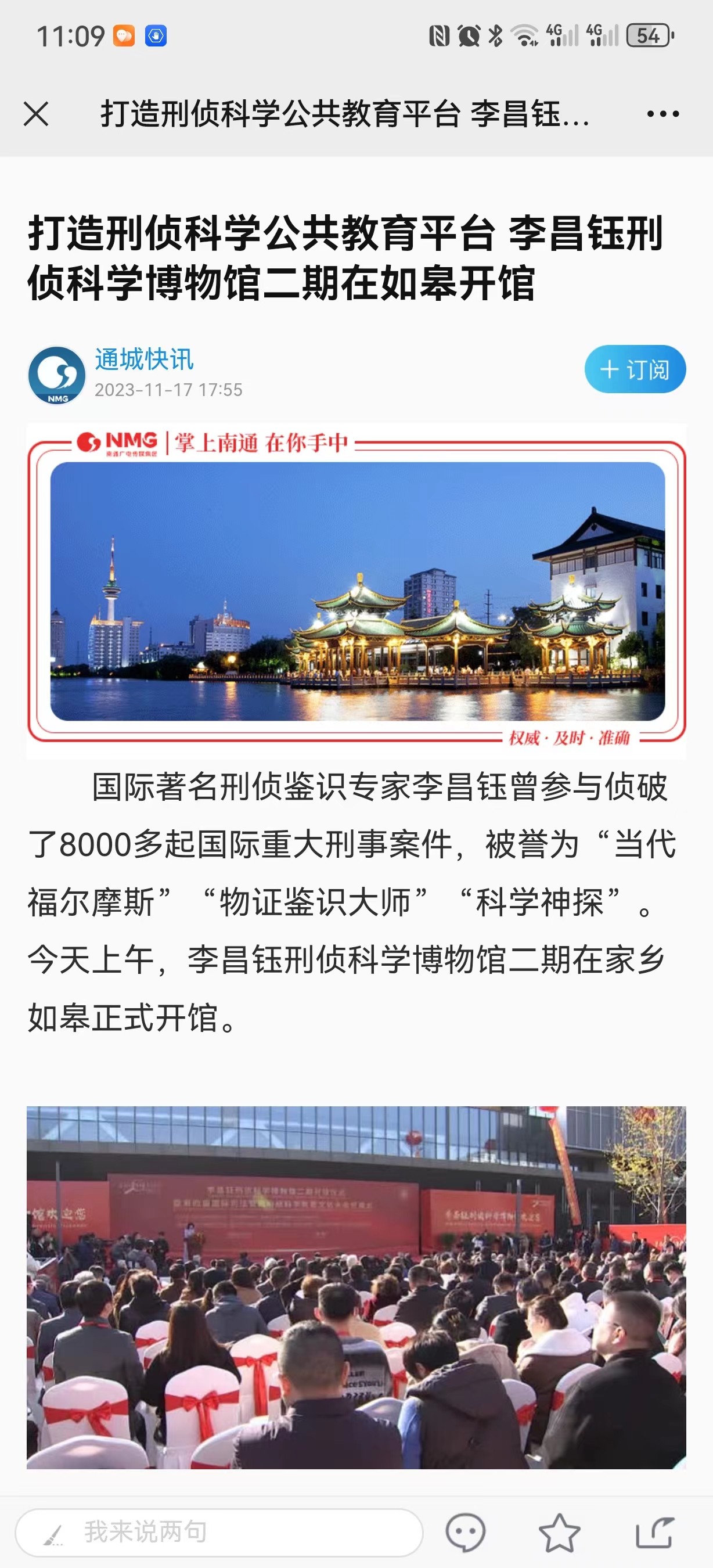Viewport: 713px width, 1568px height.
Task: Favorite this article with the star
Action: (559, 1531)
